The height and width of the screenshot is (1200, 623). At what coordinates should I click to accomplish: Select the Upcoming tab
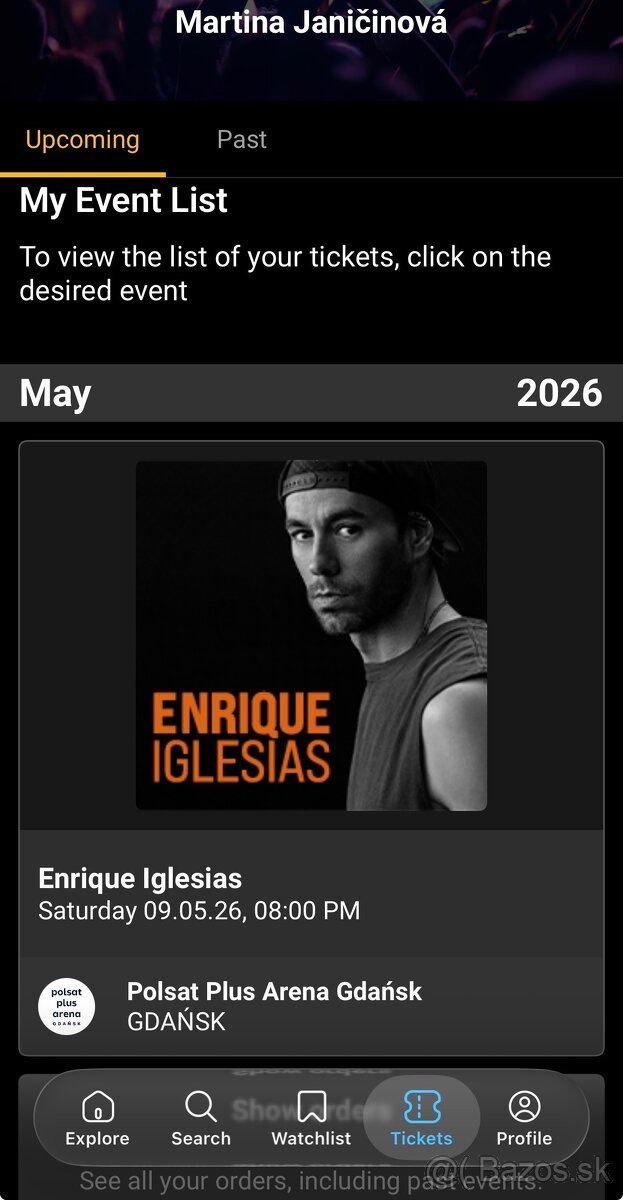click(x=82, y=140)
